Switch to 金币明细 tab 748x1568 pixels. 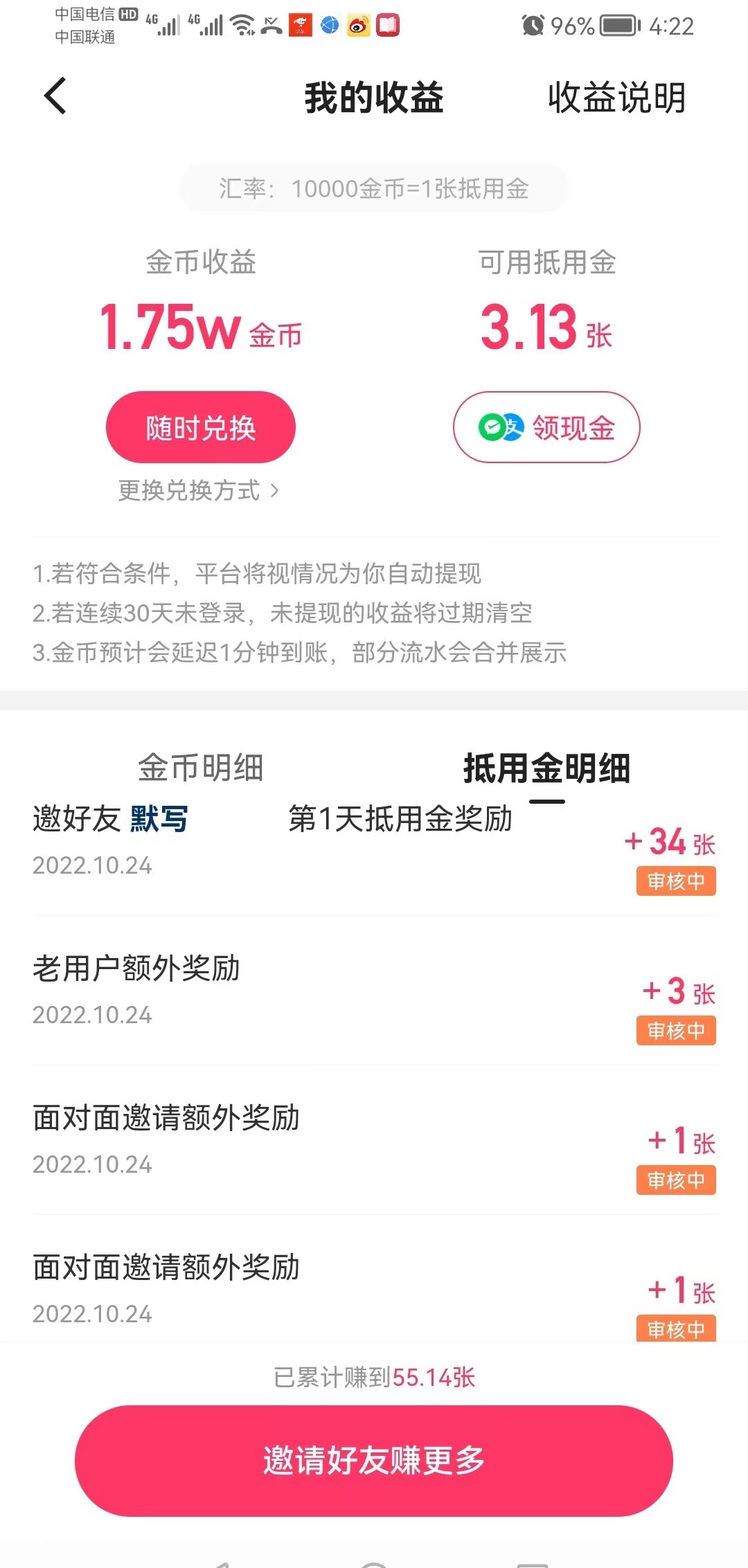pos(201,768)
